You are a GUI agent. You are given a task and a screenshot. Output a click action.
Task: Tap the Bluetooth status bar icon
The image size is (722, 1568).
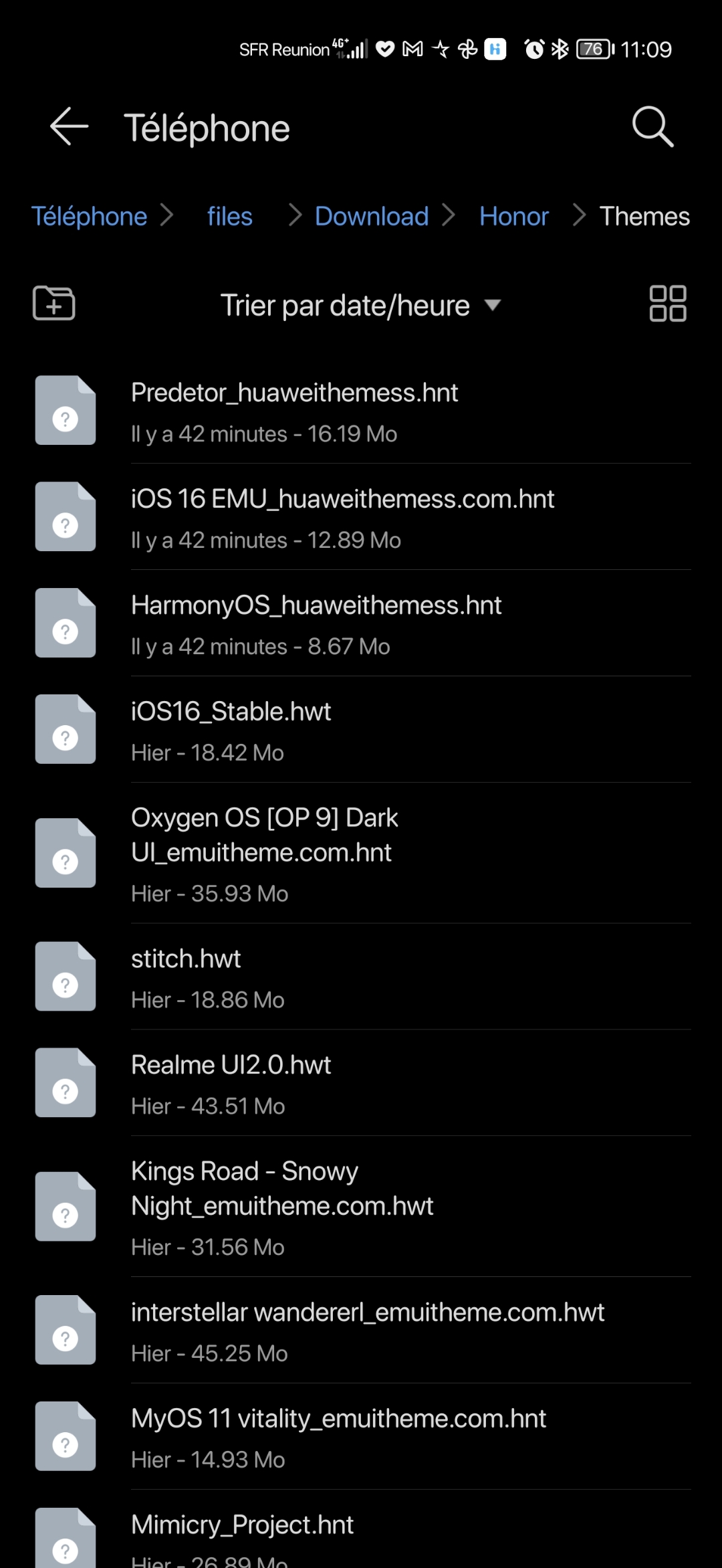pyautogui.click(x=559, y=49)
